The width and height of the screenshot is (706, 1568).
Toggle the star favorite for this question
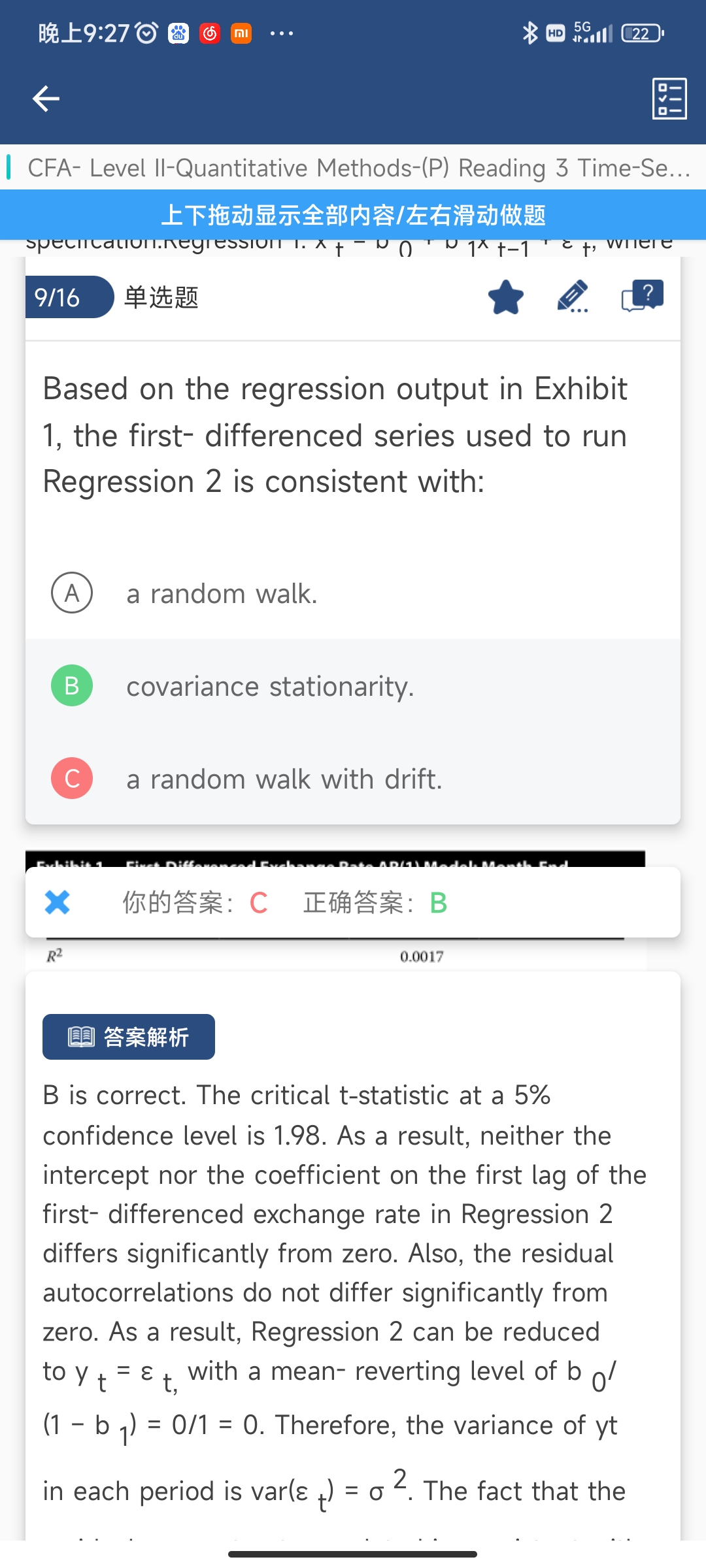[x=506, y=297]
